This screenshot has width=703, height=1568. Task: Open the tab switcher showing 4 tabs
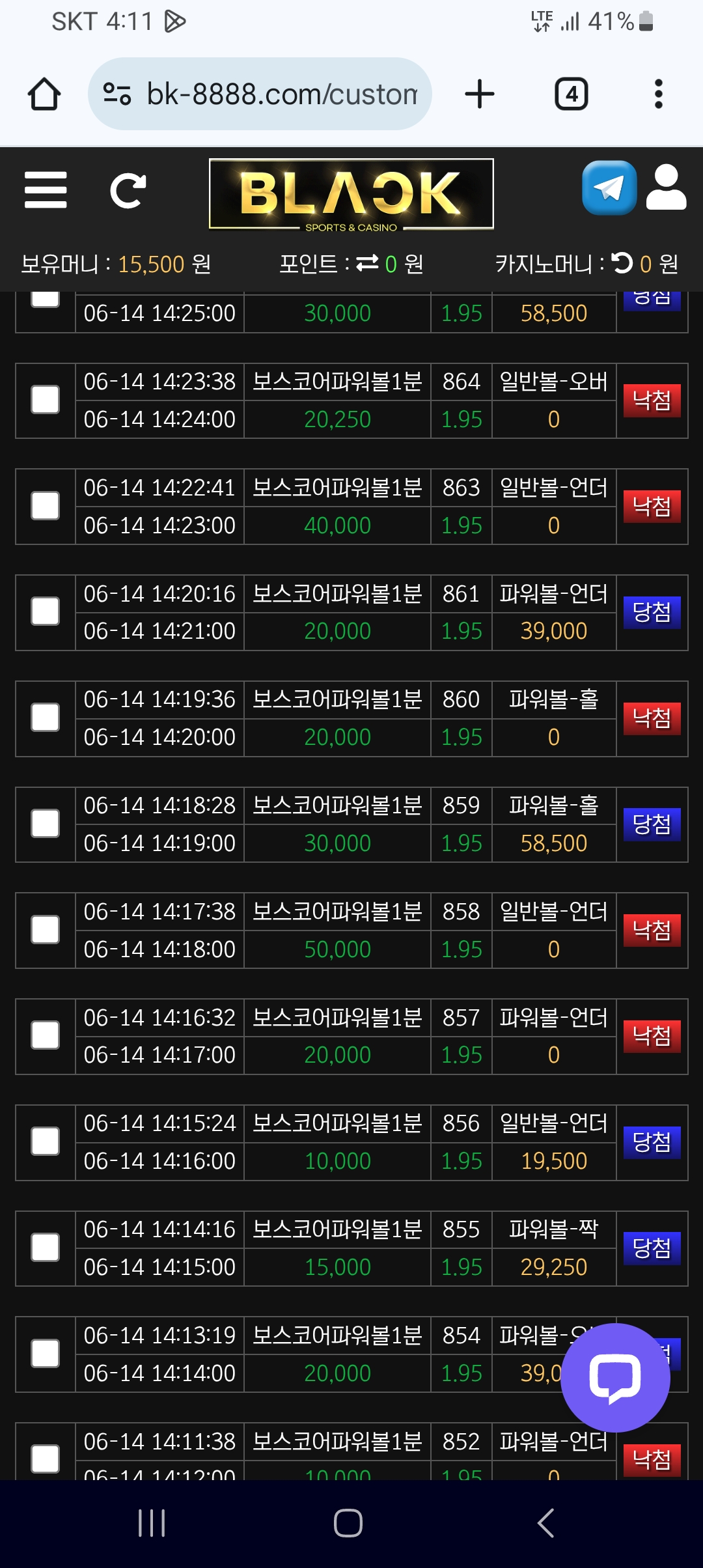pos(572,94)
